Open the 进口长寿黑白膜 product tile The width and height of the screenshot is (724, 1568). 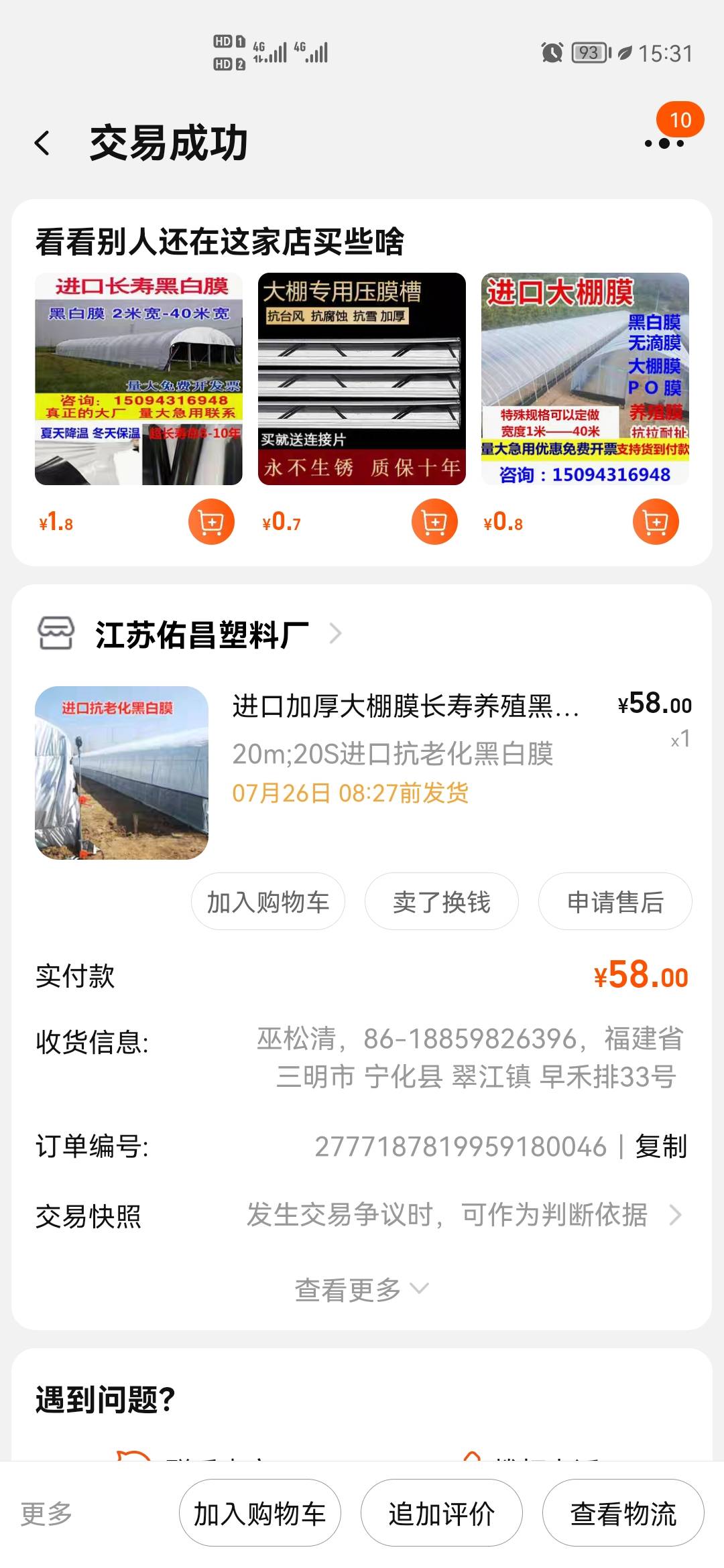click(x=139, y=379)
